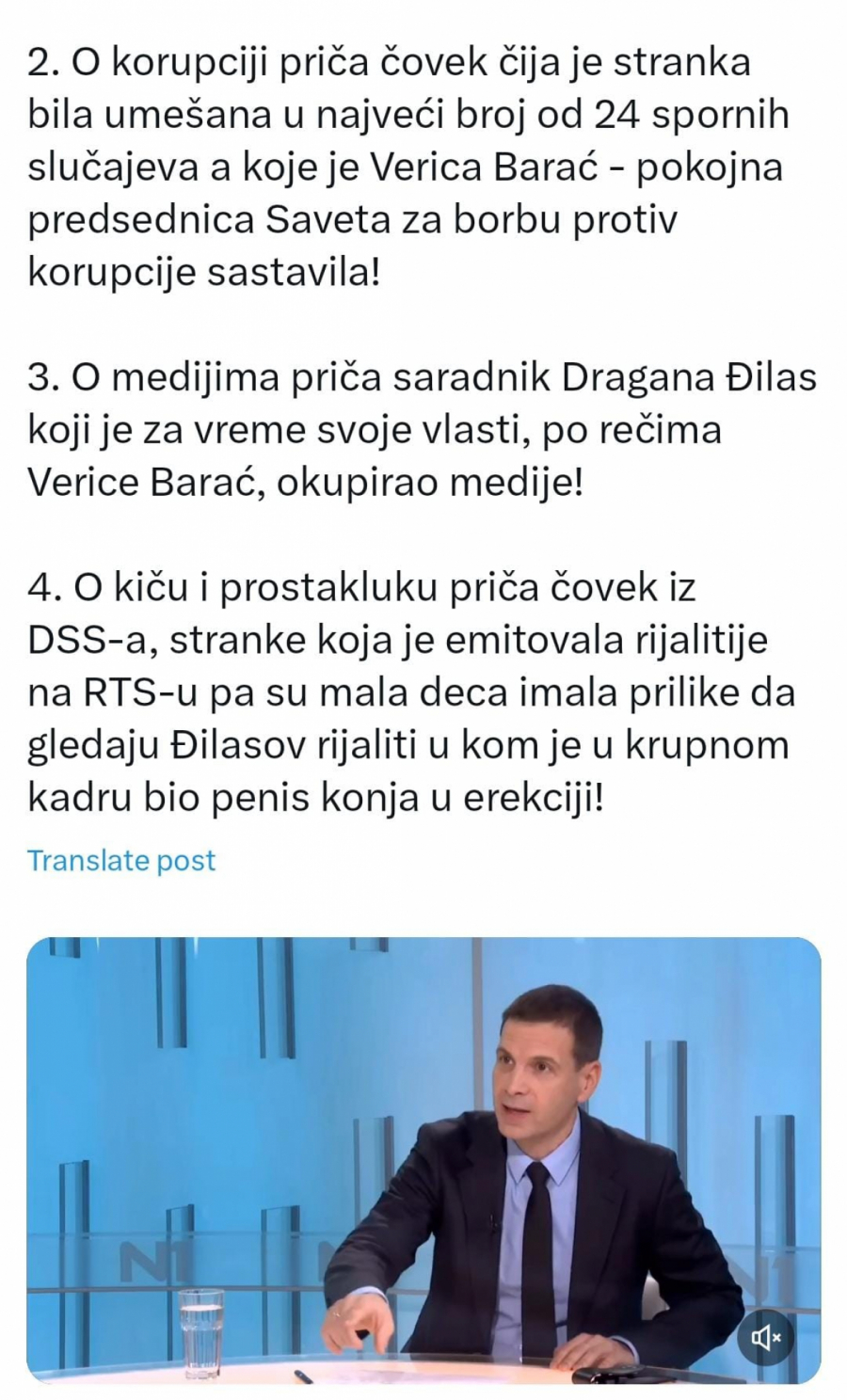Image resolution: width=847 pixels, height=1400 pixels.
Task: Select the speaker icon's dark circular background
Action: pos(766,1337)
